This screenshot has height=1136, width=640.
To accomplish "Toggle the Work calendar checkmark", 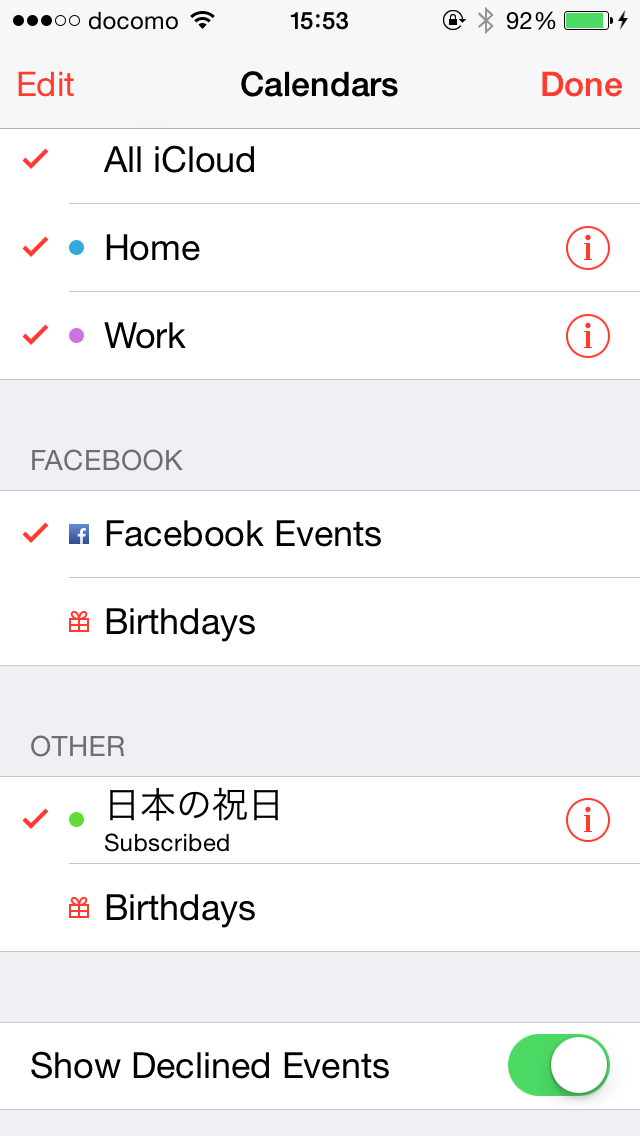I will (x=320, y=335).
